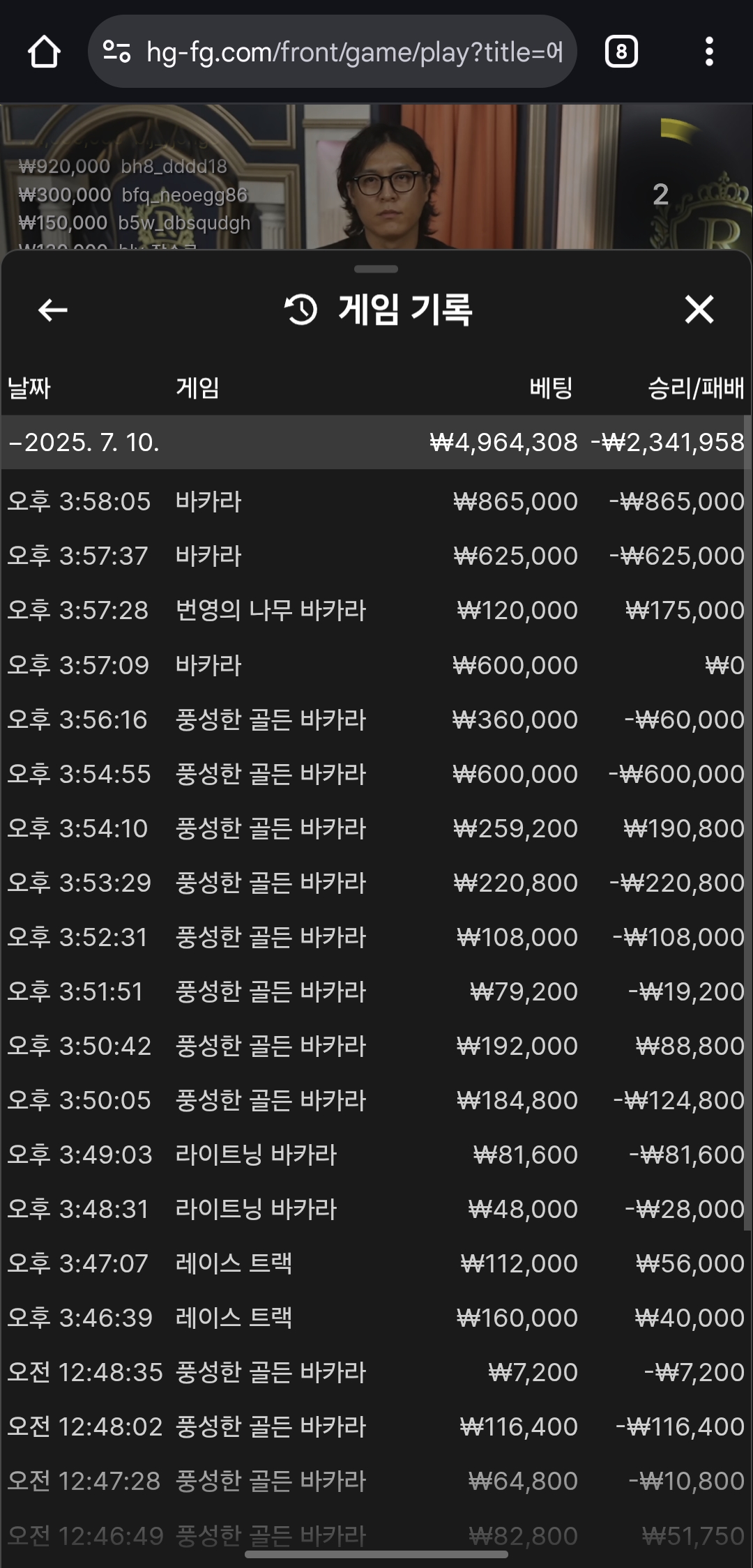Open the 오후 3:47:07 레이스 트랙 record
This screenshot has width=753, height=1568.
click(x=376, y=1263)
